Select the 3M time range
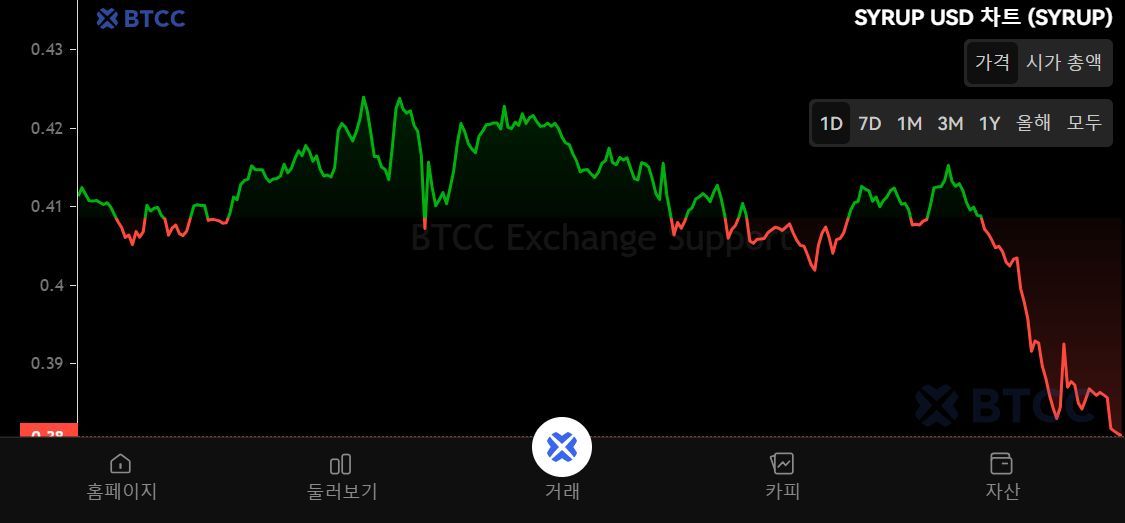Image resolution: width=1125 pixels, height=523 pixels. tap(950, 123)
